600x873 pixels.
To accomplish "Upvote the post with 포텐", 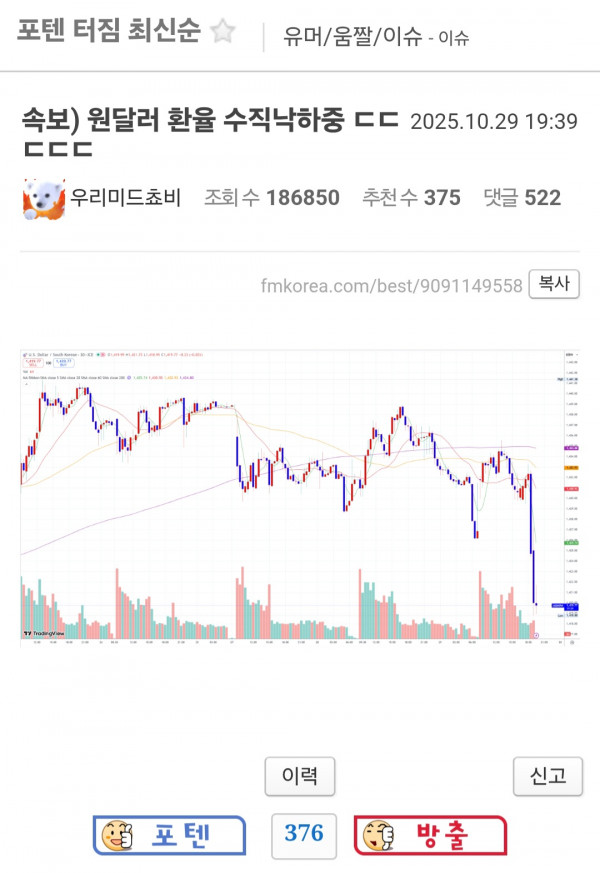I will pyautogui.click(x=169, y=835).
